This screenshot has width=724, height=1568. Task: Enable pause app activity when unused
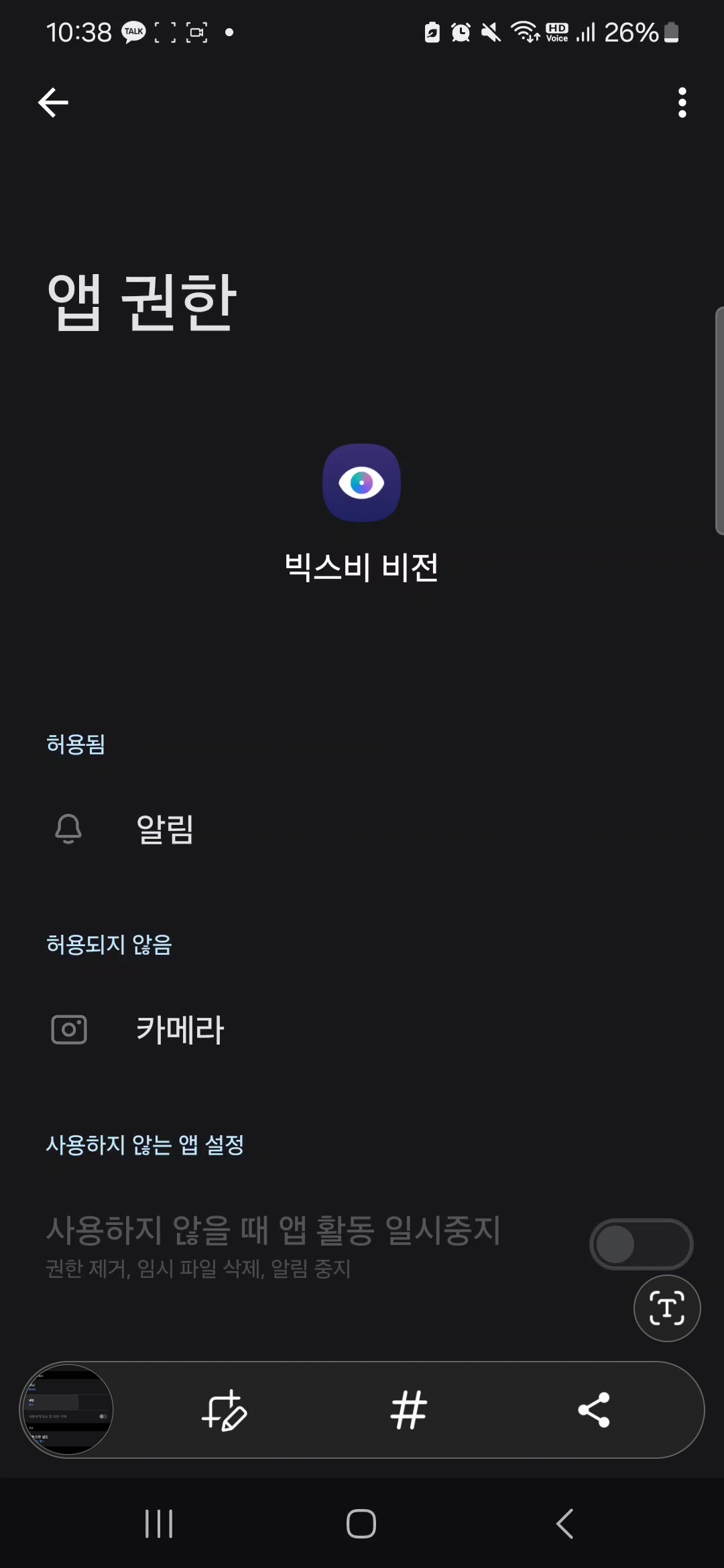tap(640, 1244)
